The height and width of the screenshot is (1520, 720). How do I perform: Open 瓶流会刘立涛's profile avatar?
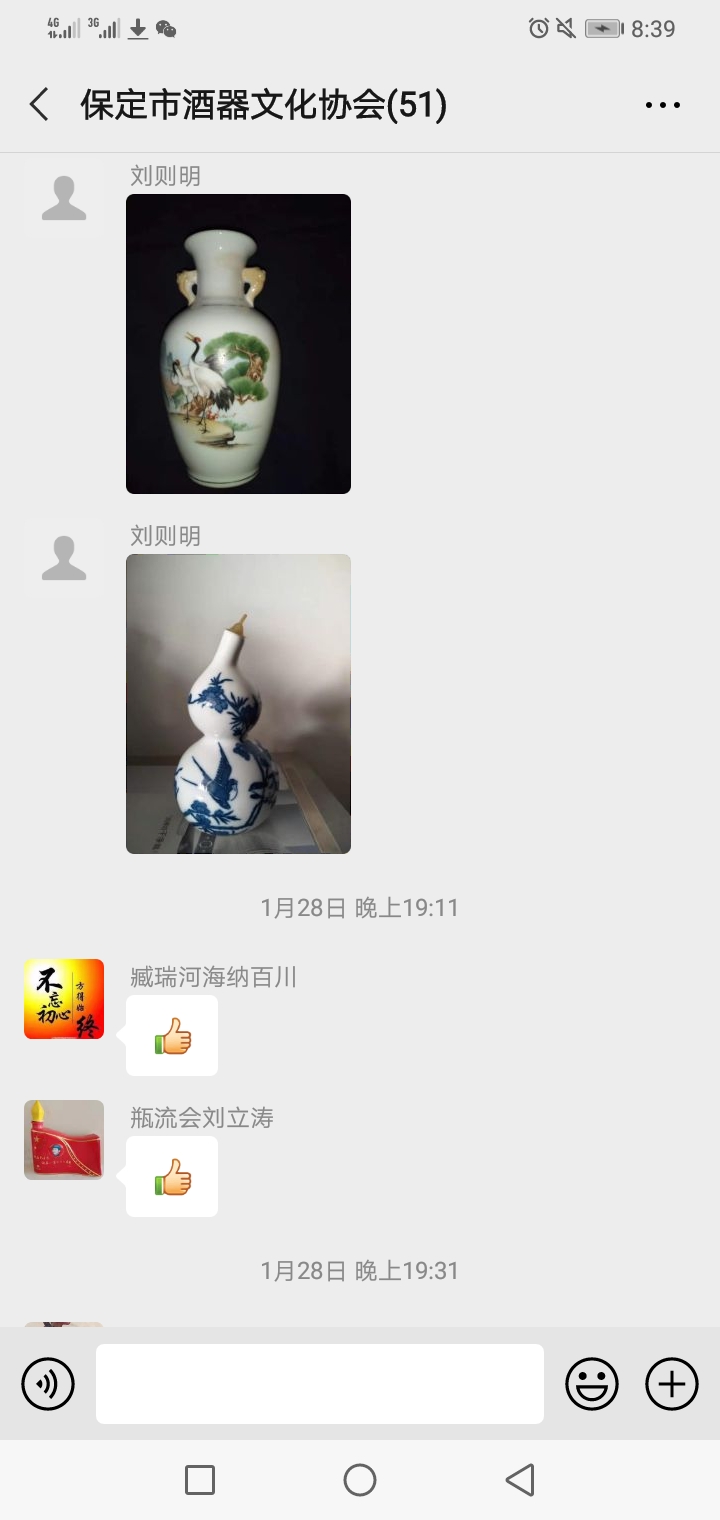click(x=64, y=1140)
